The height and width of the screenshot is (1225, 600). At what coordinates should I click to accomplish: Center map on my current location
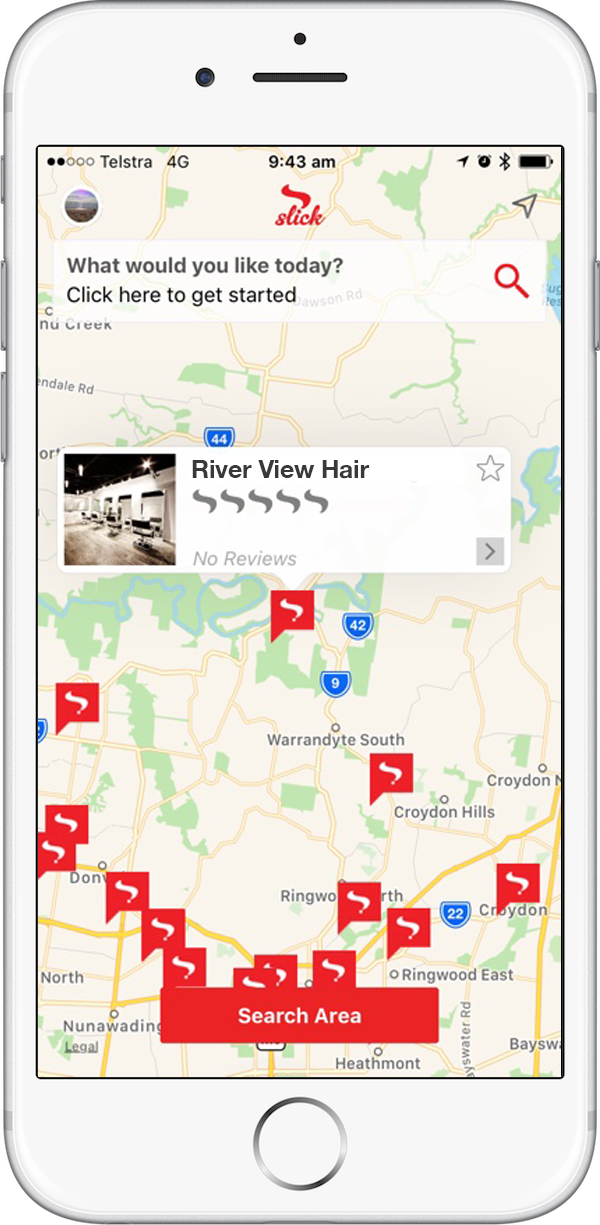pyautogui.click(x=524, y=205)
